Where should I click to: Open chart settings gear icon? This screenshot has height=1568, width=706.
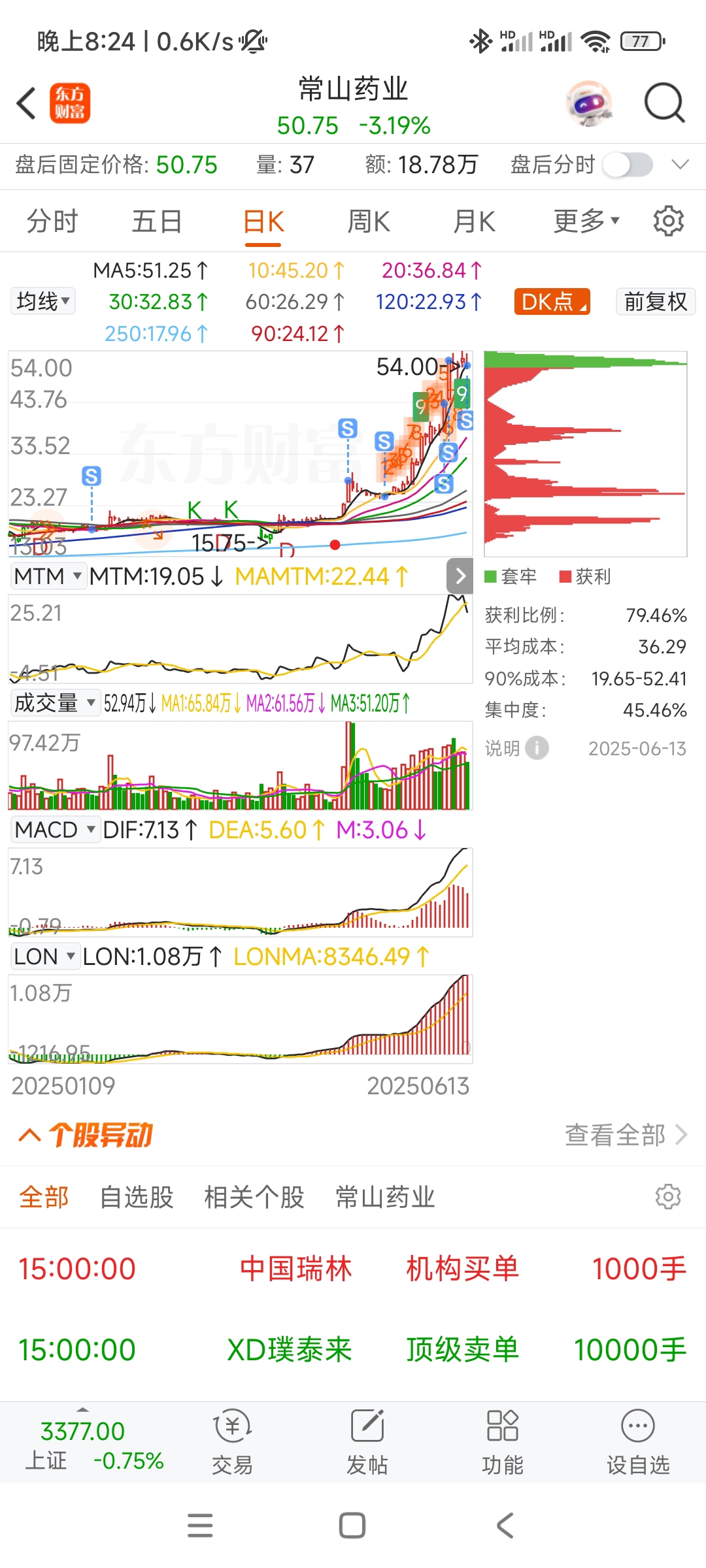[x=668, y=221]
